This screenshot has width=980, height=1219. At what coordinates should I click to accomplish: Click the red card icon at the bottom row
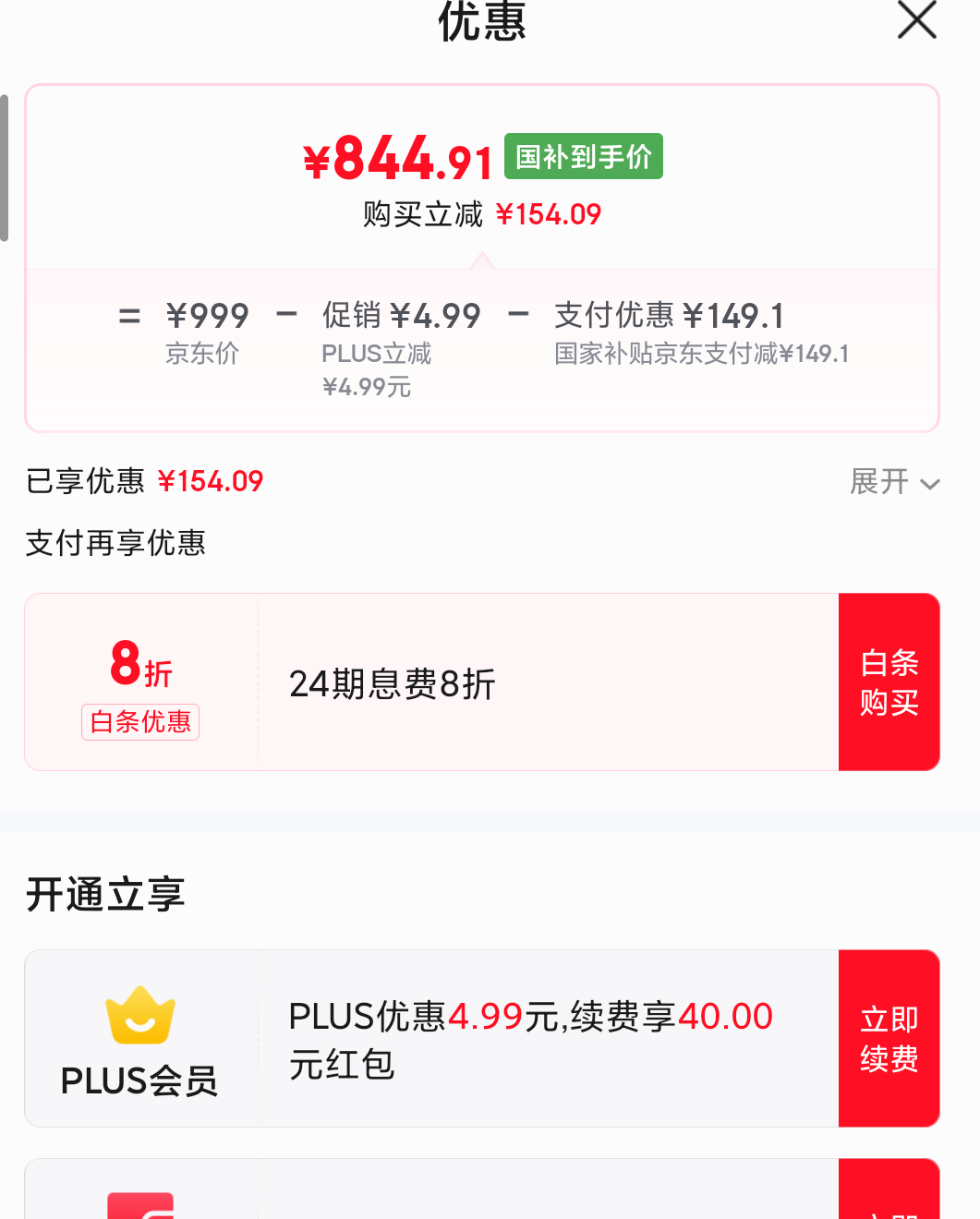click(x=139, y=1205)
